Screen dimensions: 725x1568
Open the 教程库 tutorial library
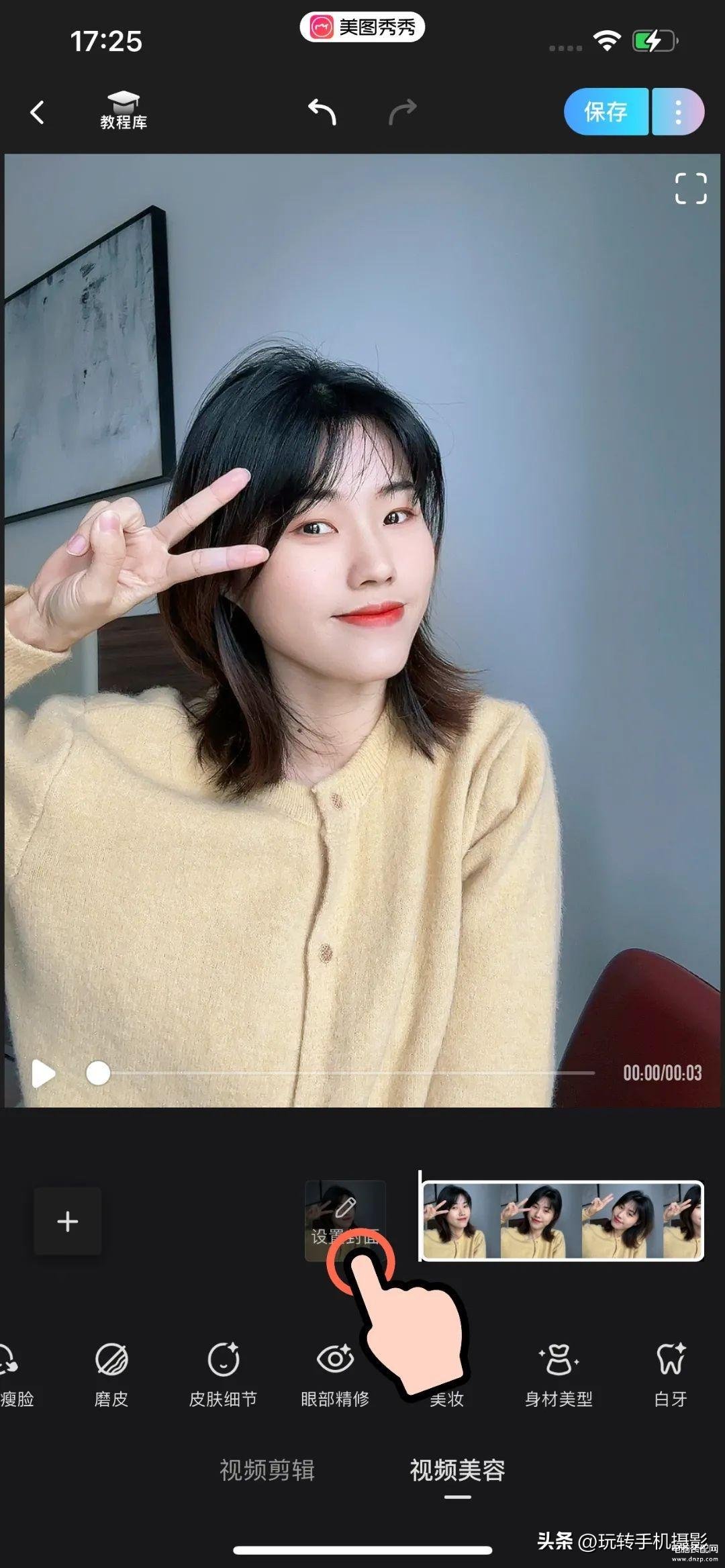pyautogui.click(x=124, y=111)
